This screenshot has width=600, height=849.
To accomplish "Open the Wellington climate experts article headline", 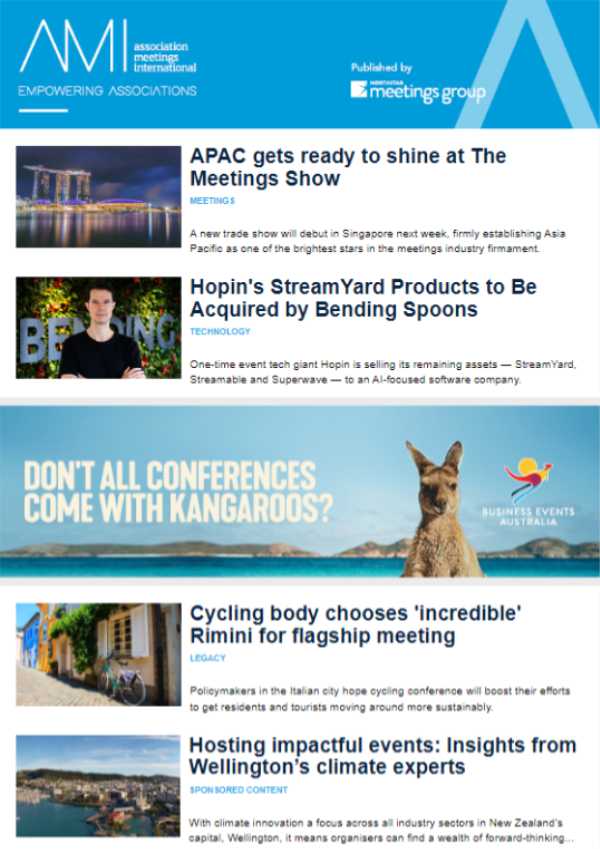I will pos(383,756).
